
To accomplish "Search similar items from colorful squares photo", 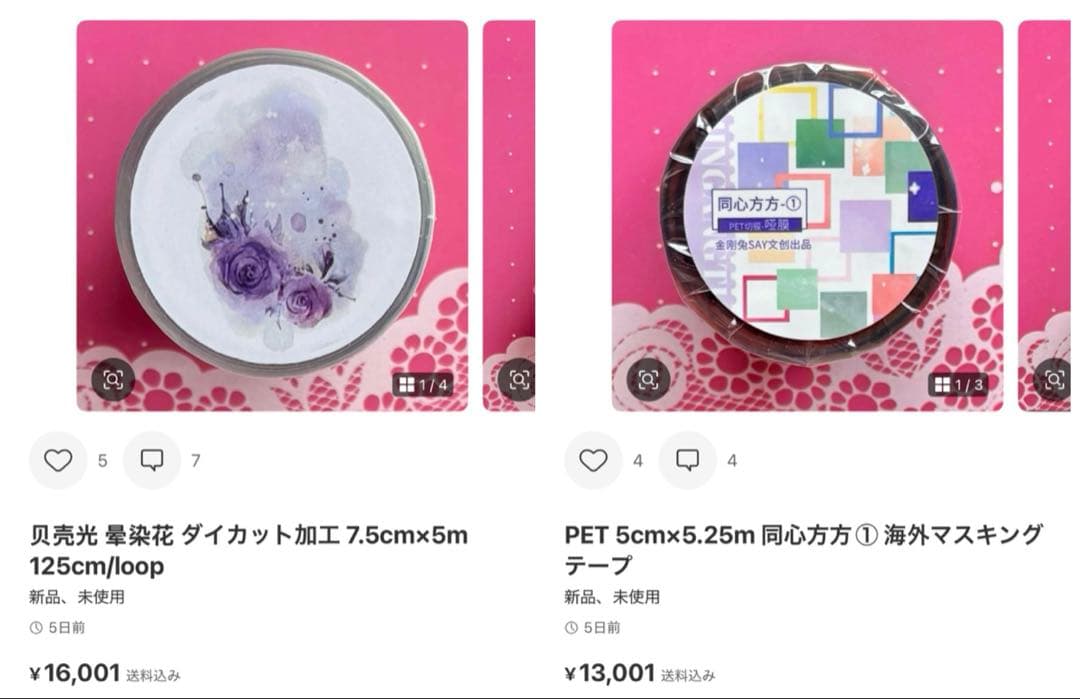I will (x=648, y=380).
